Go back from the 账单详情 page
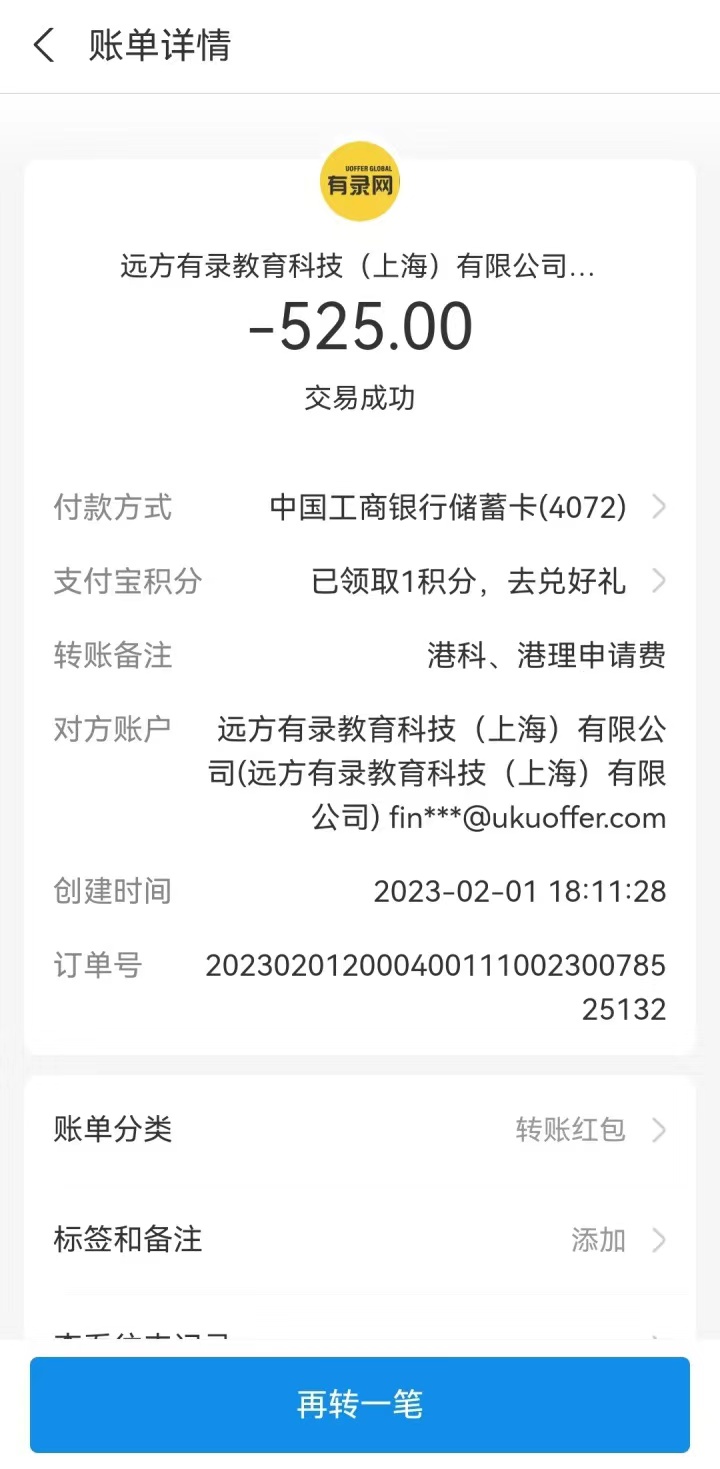 click(x=44, y=46)
